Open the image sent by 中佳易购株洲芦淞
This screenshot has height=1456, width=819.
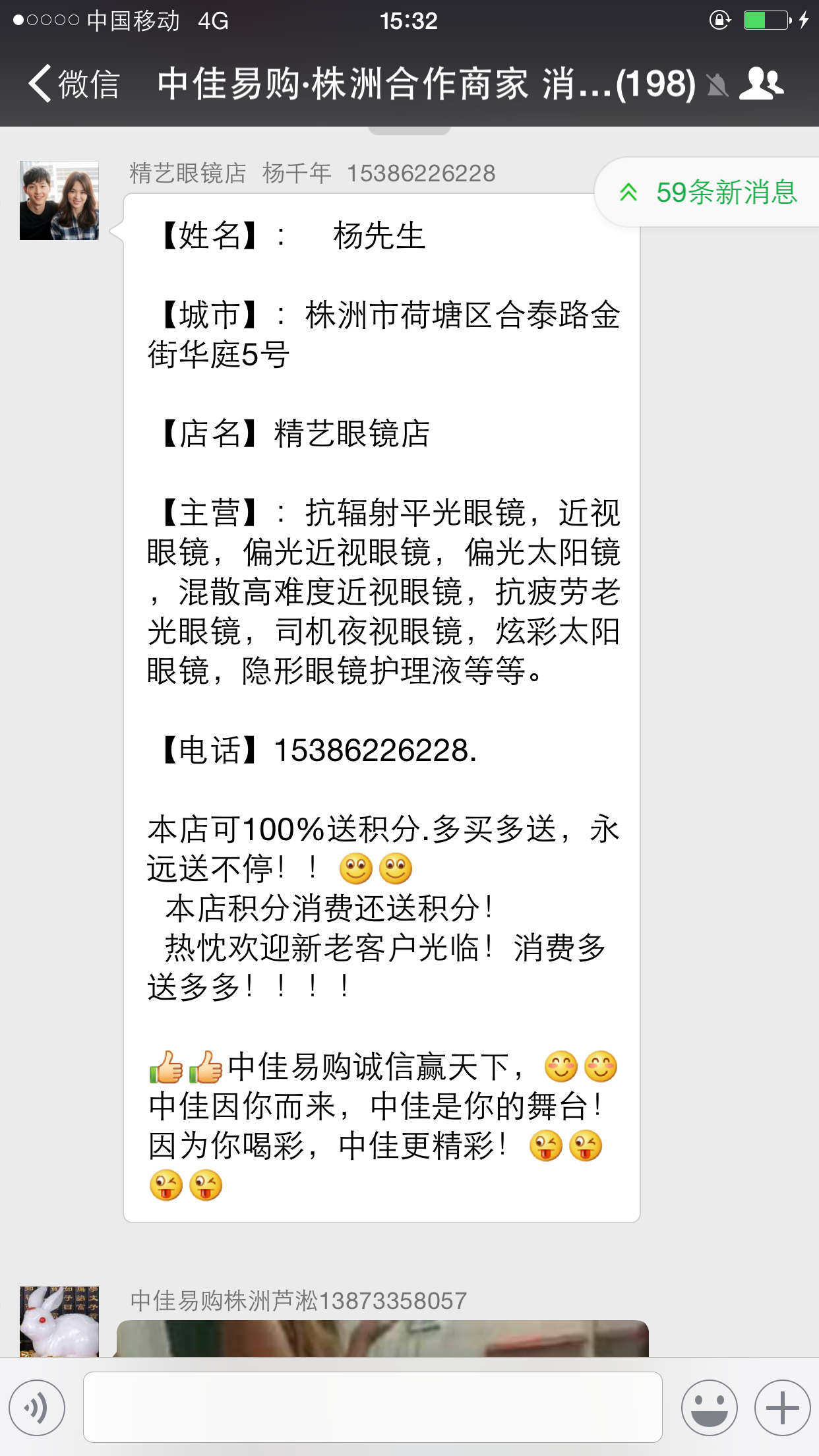(x=382, y=1338)
